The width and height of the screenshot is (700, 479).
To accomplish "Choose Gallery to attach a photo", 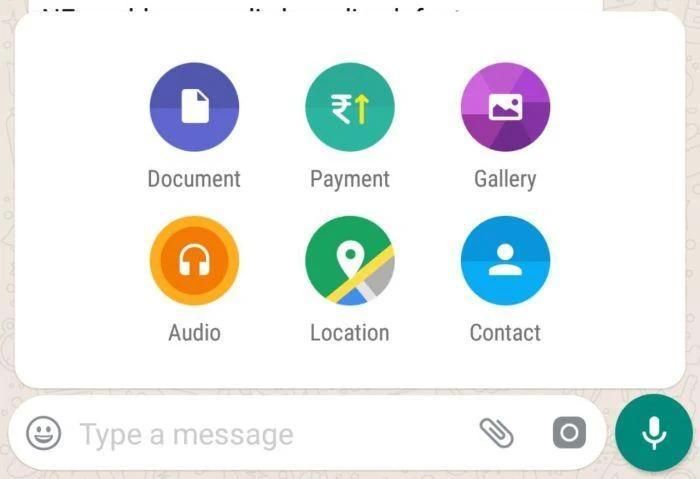I will coord(505,107).
